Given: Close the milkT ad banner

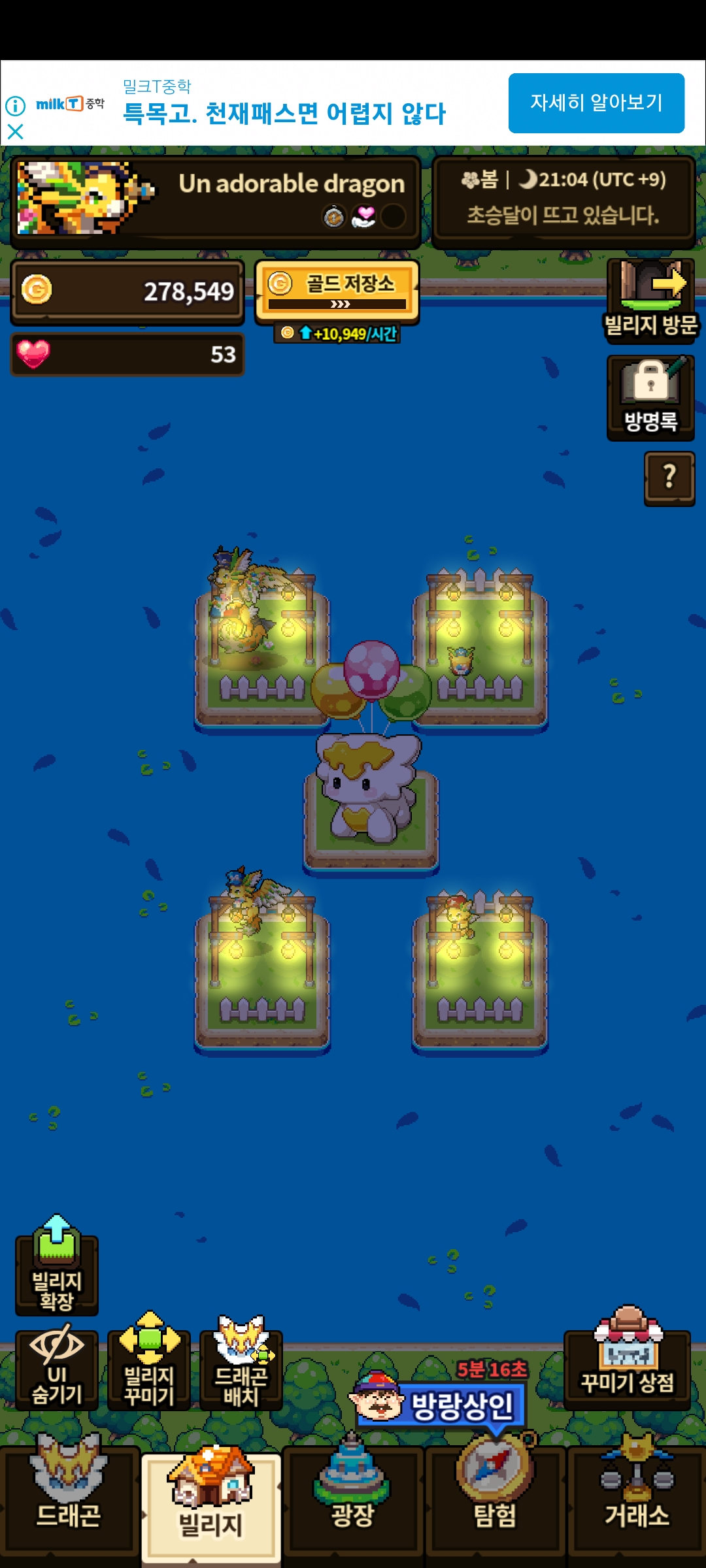Looking at the screenshot, I should (x=15, y=132).
